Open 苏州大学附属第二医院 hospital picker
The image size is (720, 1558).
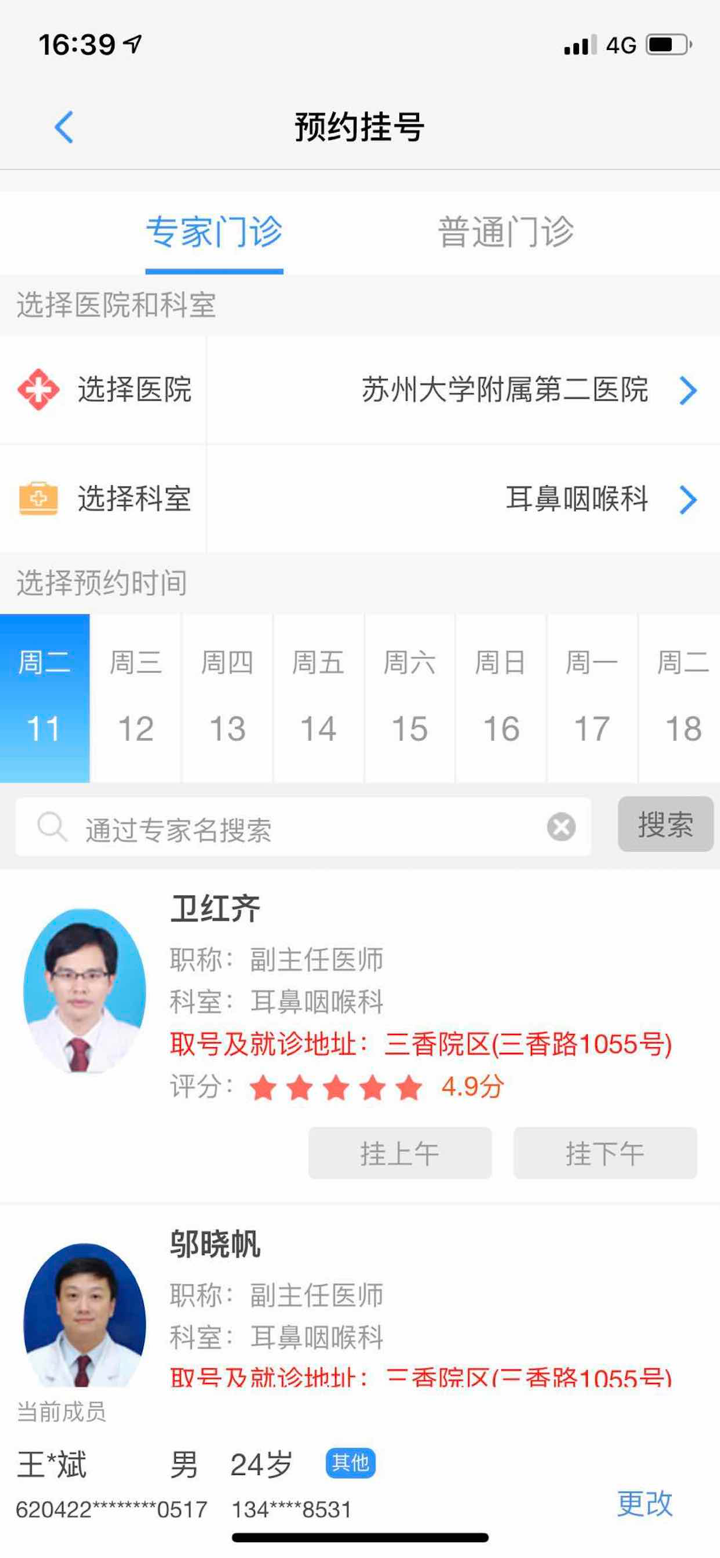510,389
